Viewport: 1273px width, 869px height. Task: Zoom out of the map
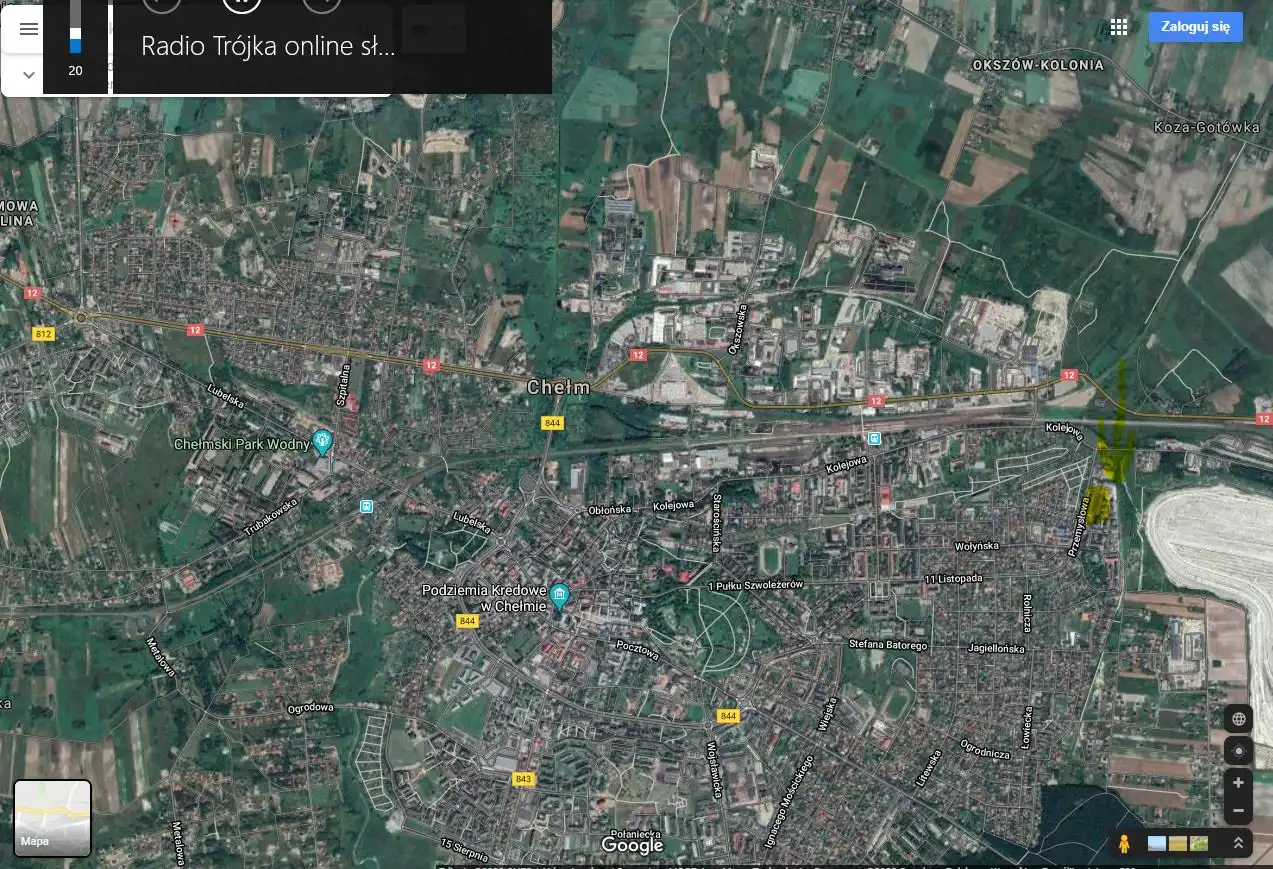(x=1238, y=811)
